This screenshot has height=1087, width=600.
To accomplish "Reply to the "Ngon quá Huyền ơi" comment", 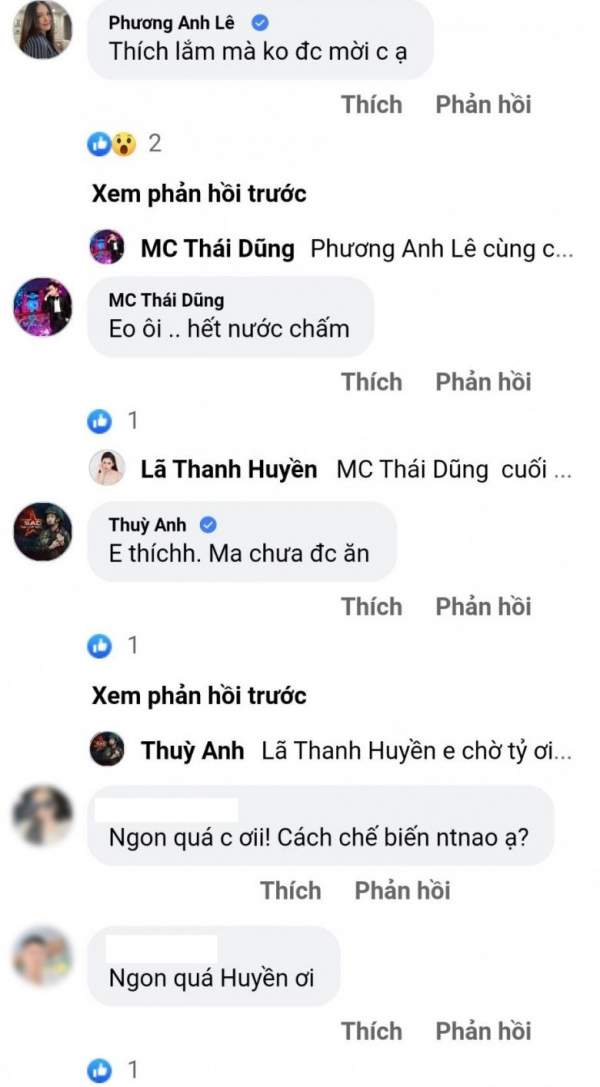I will (x=483, y=1030).
